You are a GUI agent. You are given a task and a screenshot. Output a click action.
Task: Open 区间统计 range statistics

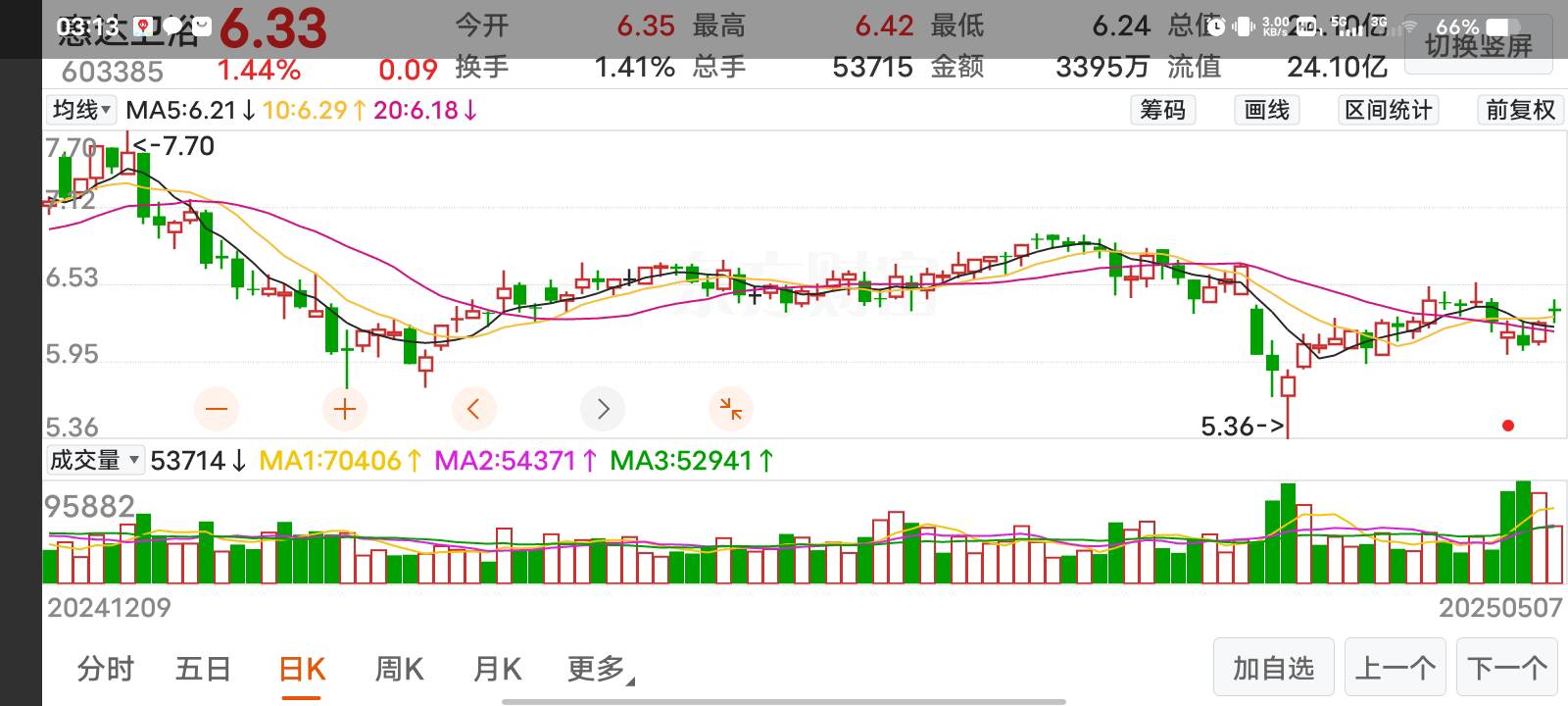click(x=1388, y=110)
